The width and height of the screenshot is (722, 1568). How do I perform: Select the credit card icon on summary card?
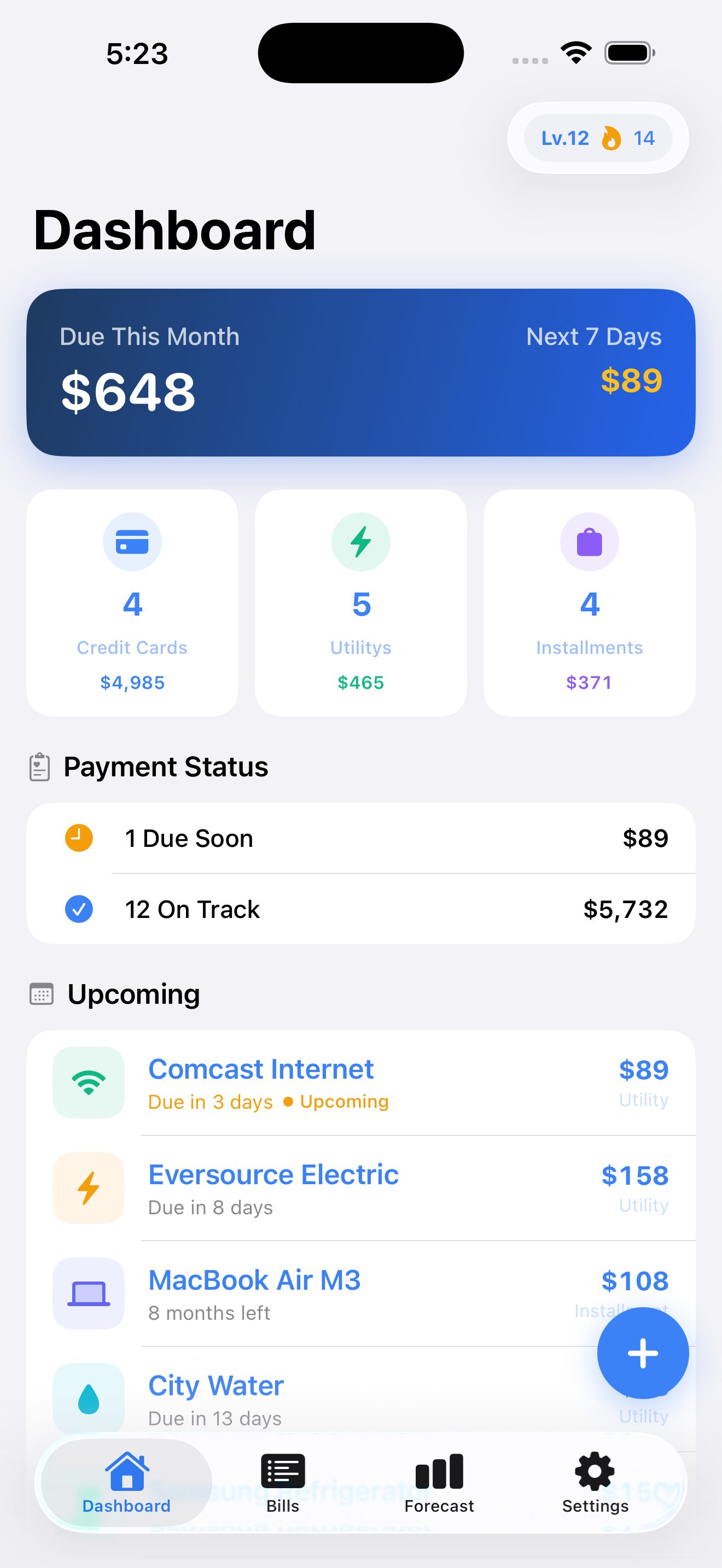pyautogui.click(x=131, y=541)
